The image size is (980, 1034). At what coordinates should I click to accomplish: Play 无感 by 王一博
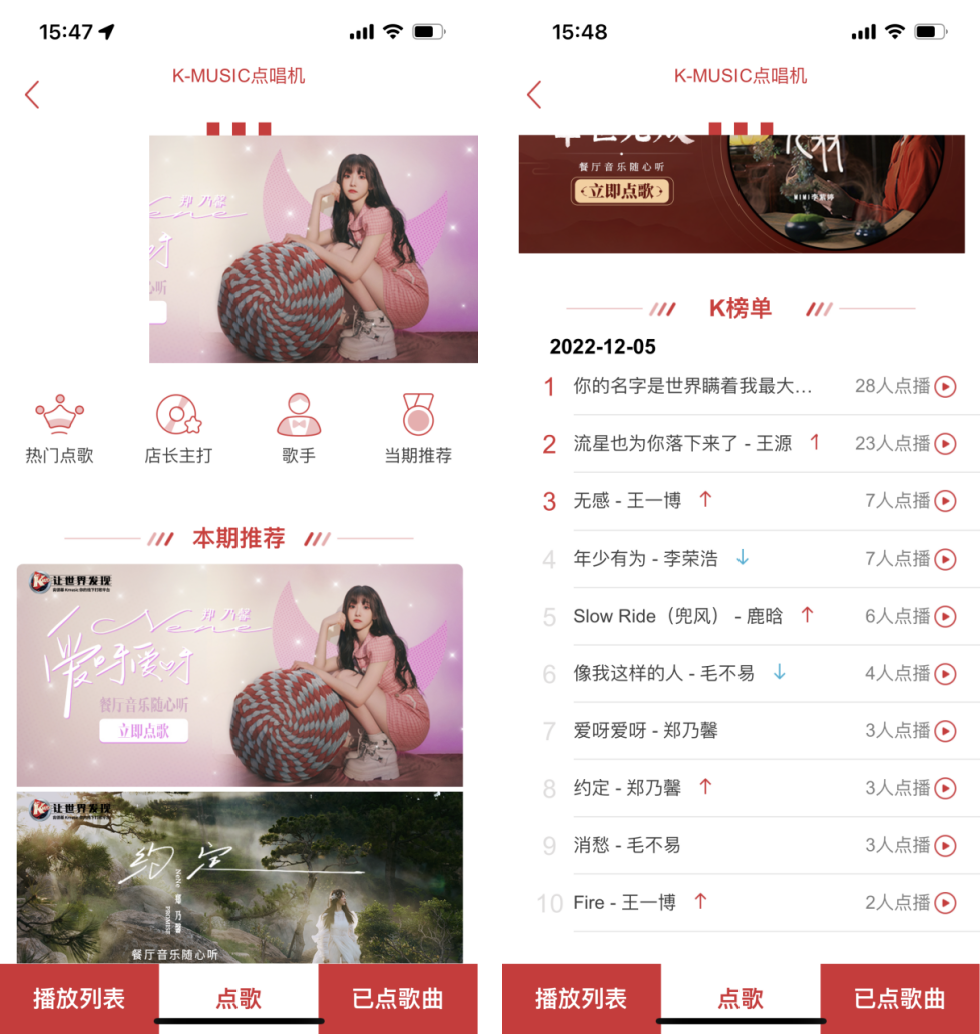click(x=945, y=501)
